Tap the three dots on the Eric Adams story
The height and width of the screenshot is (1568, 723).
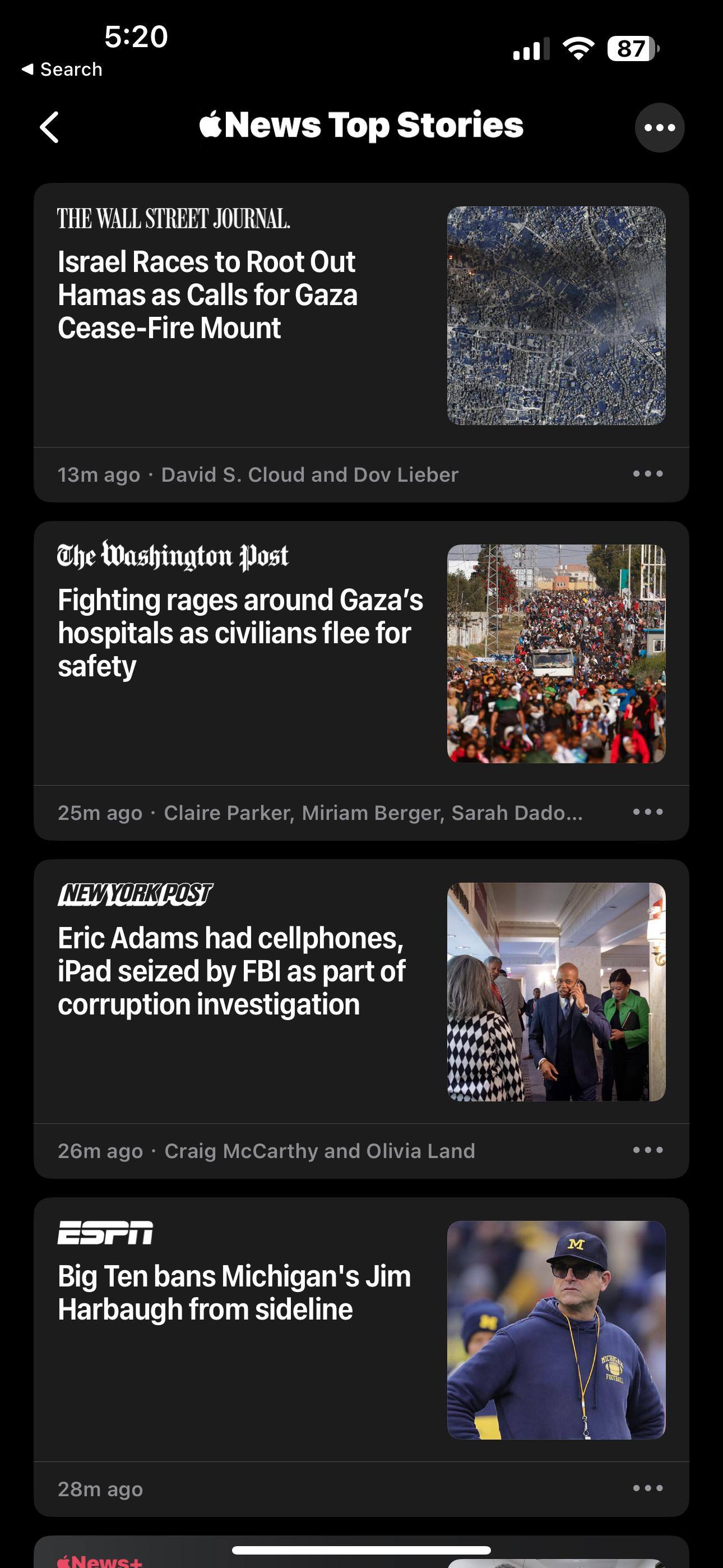[x=647, y=1150]
